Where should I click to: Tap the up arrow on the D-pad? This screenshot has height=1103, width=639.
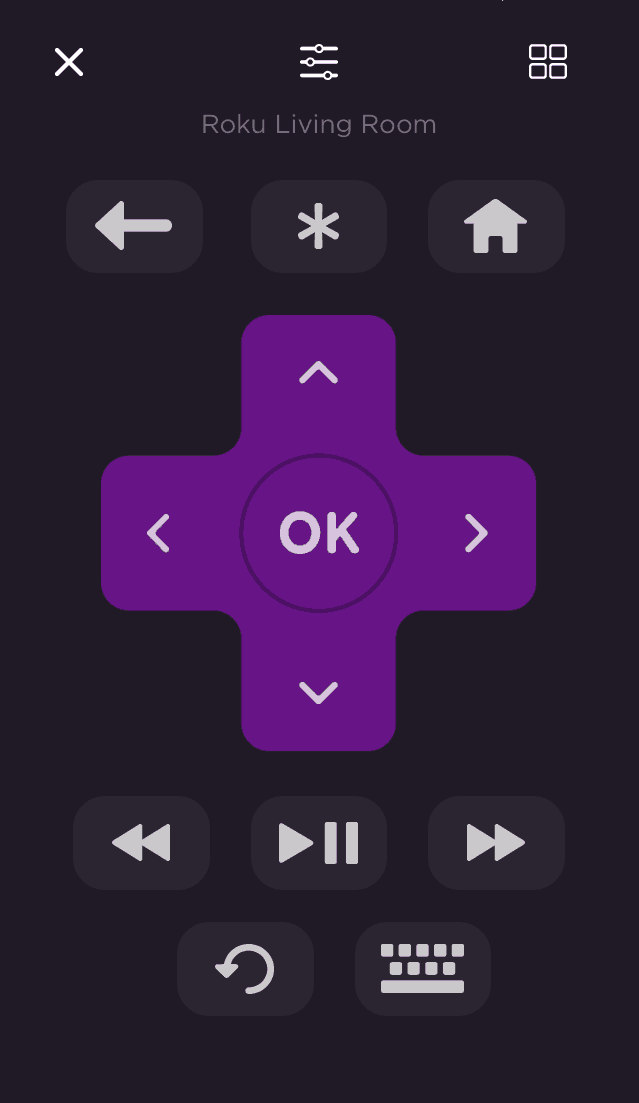pyautogui.click(x=319, y=373)
